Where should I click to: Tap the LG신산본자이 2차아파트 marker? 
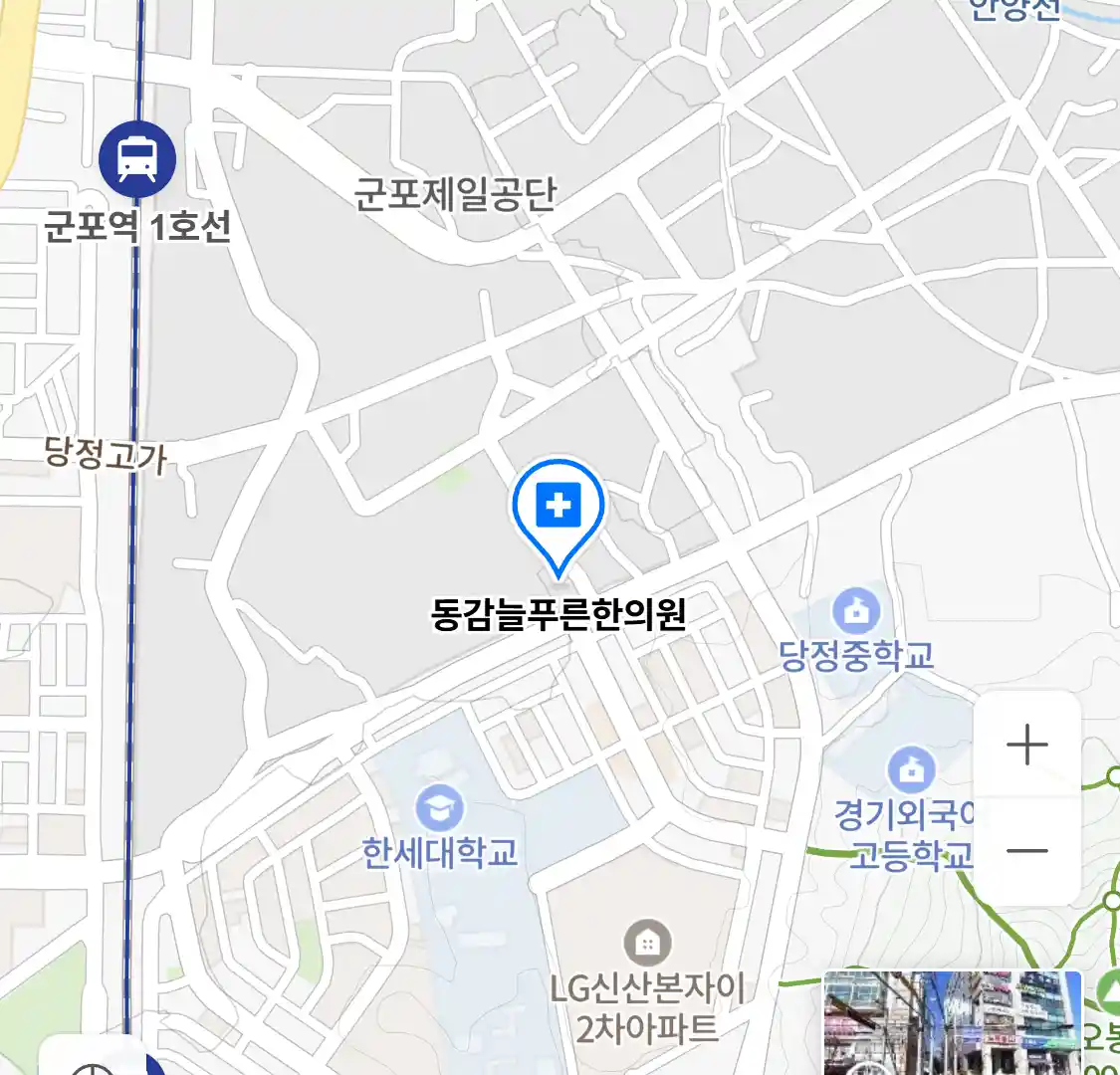tap(647, 943)
